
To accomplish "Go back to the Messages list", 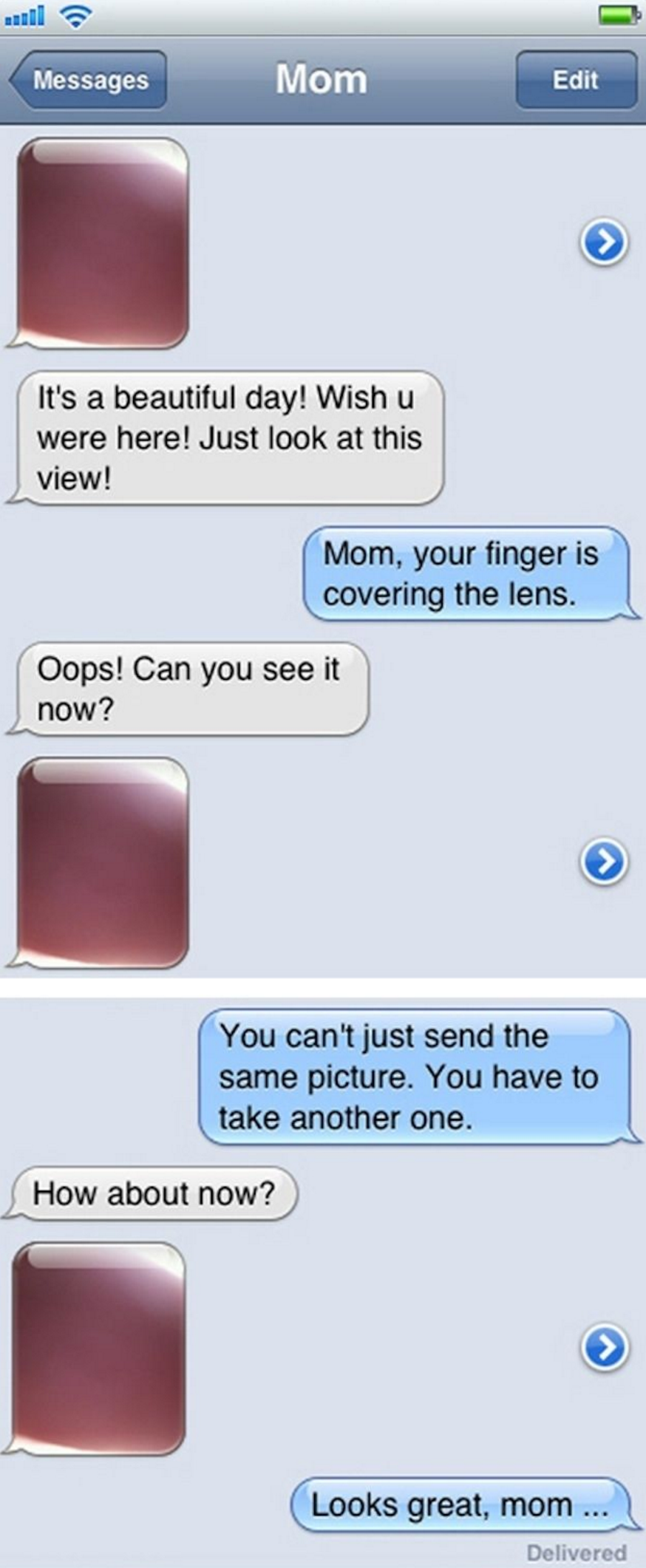I will click(x=89, y=80).
